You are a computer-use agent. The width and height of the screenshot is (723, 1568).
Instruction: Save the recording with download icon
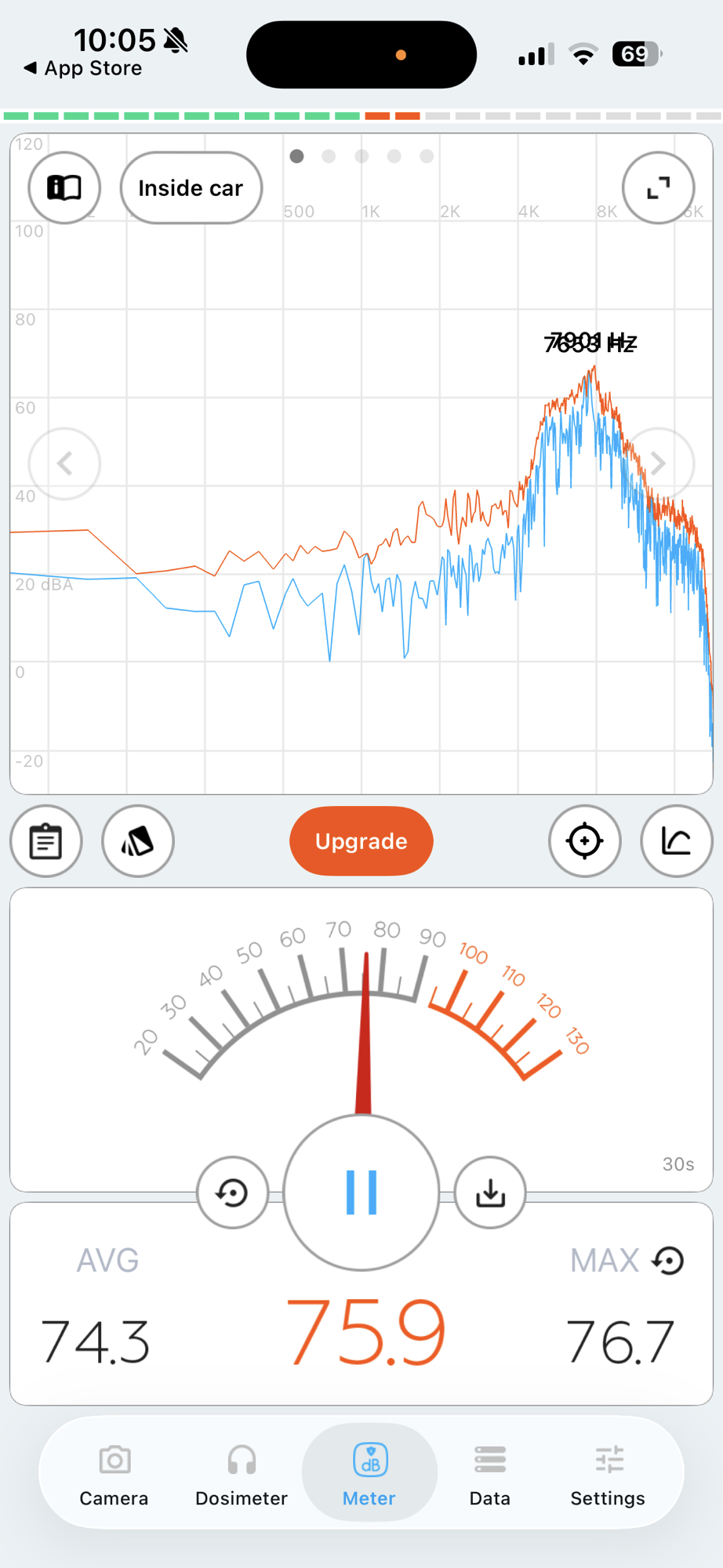tap(490, 1192)
